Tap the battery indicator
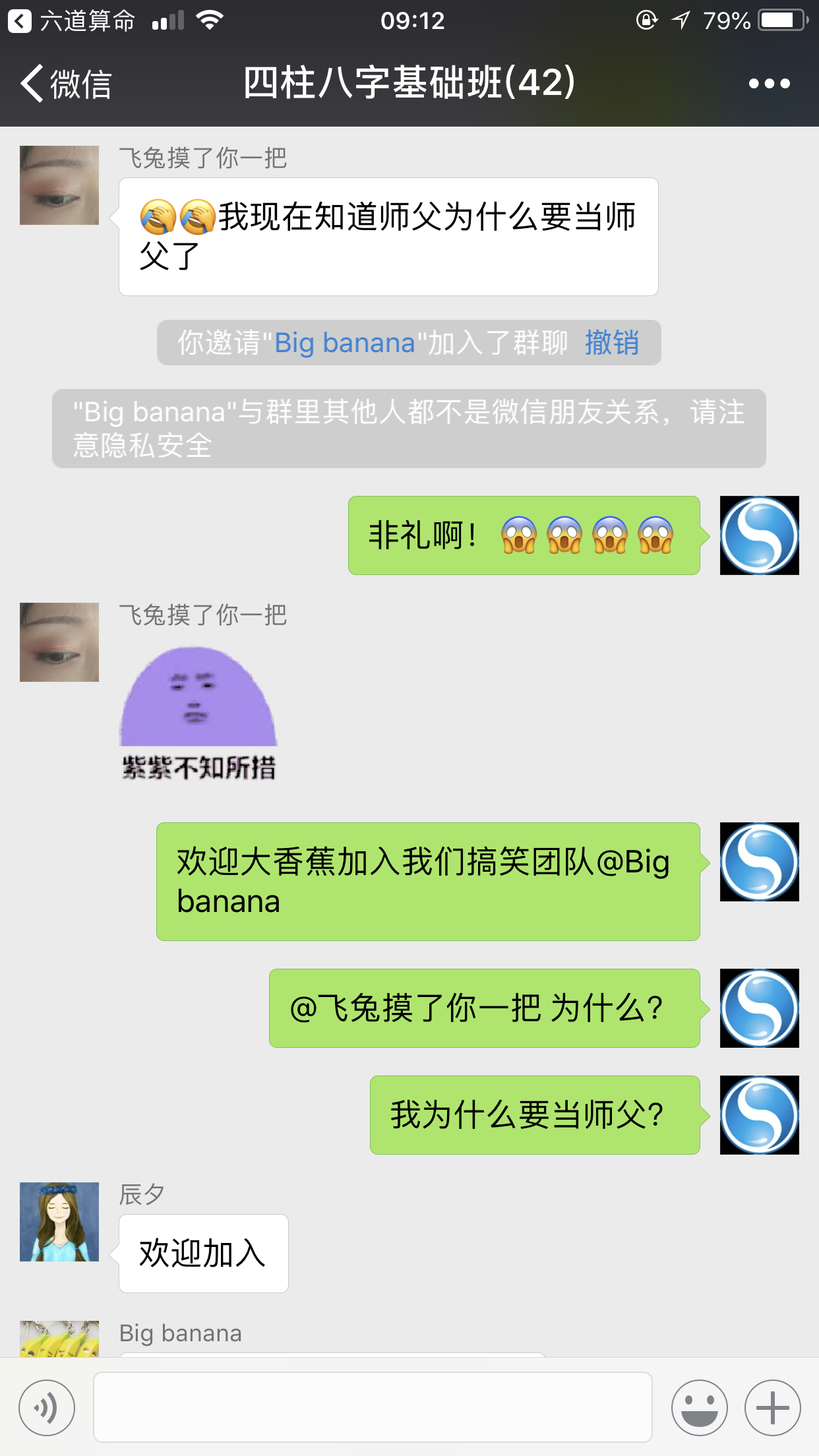819x1456 pixels. point(781,20)
